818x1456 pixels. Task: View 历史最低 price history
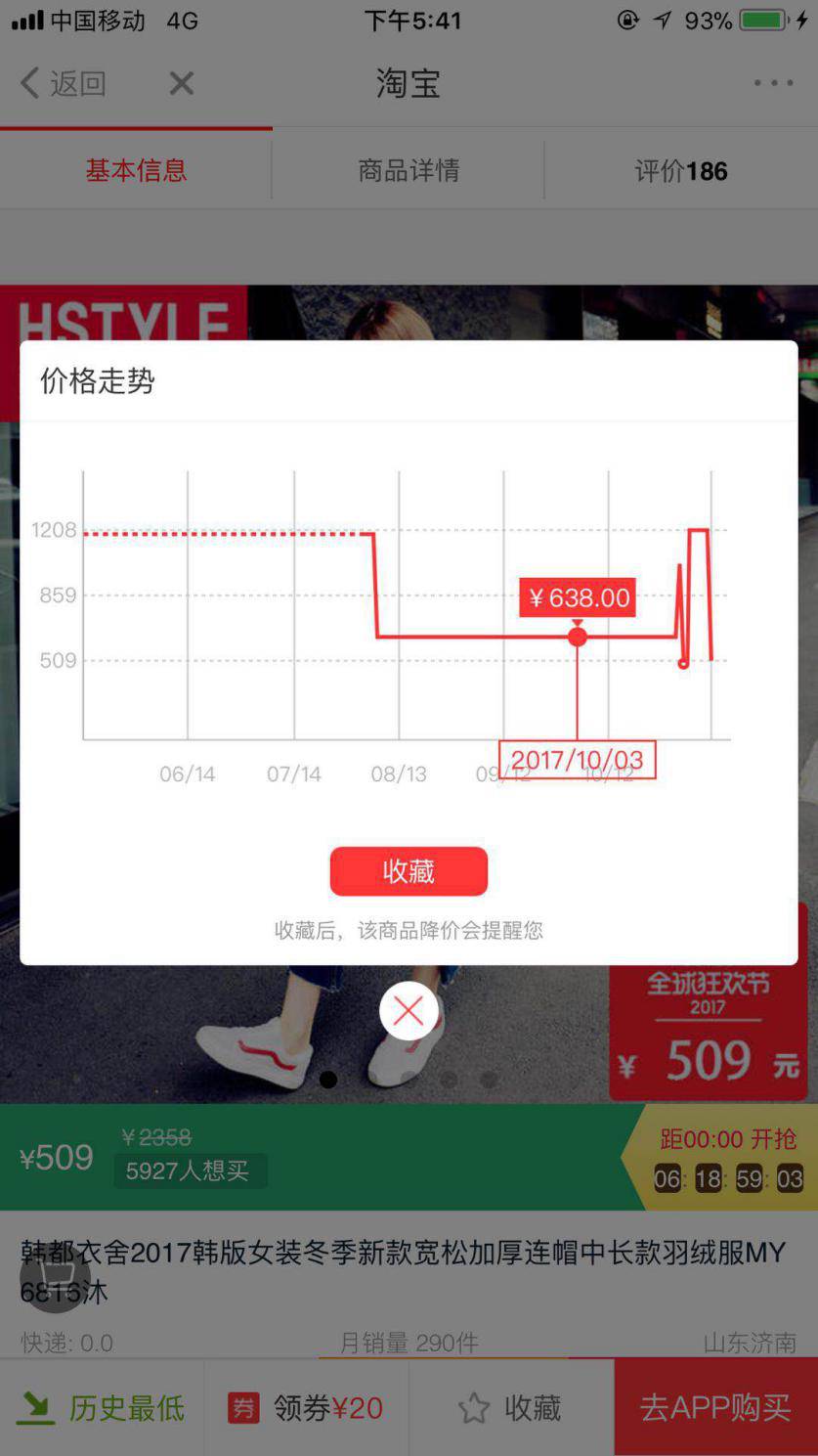[102, 1408]
